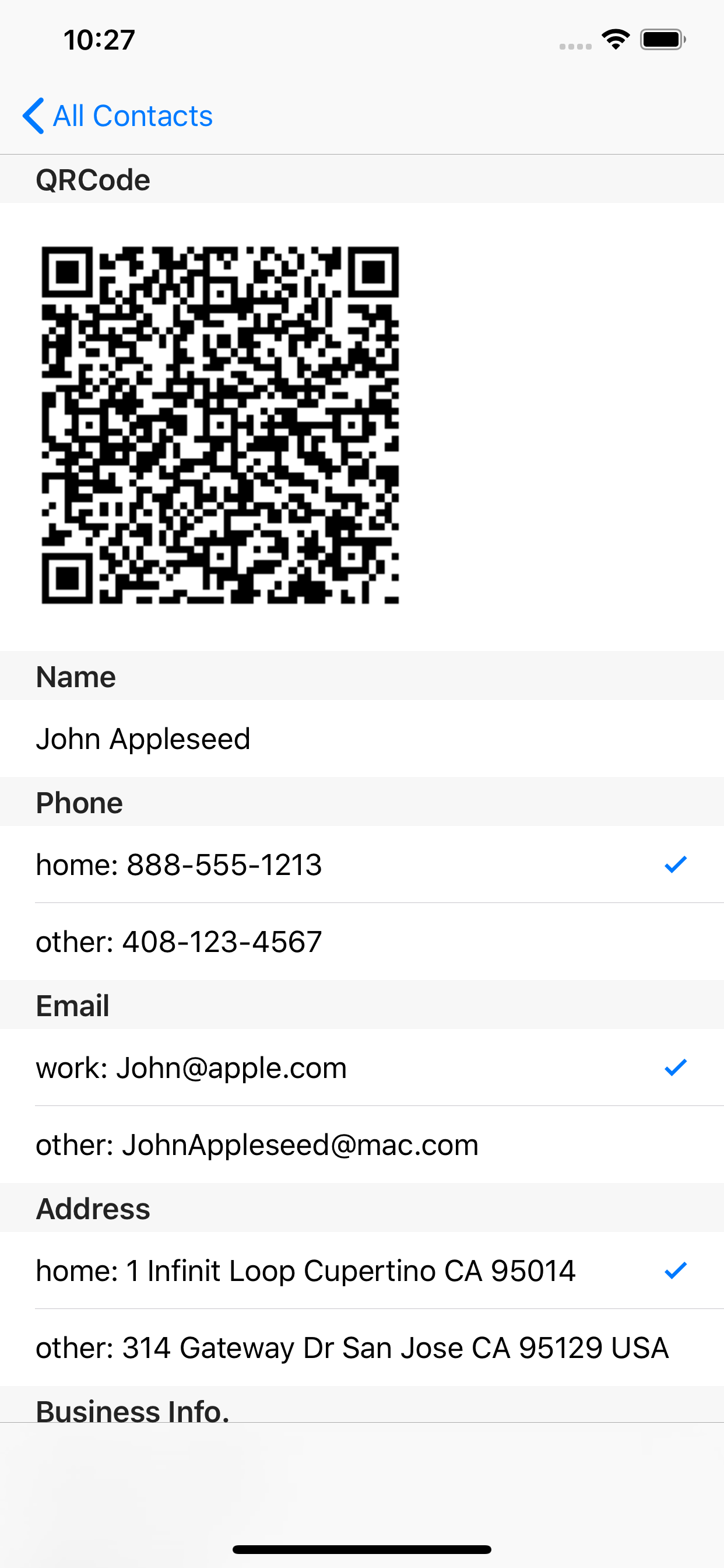
Task: Select the home phone 888-555-1213
Action: pyautogui.click(x=362, y=864)
